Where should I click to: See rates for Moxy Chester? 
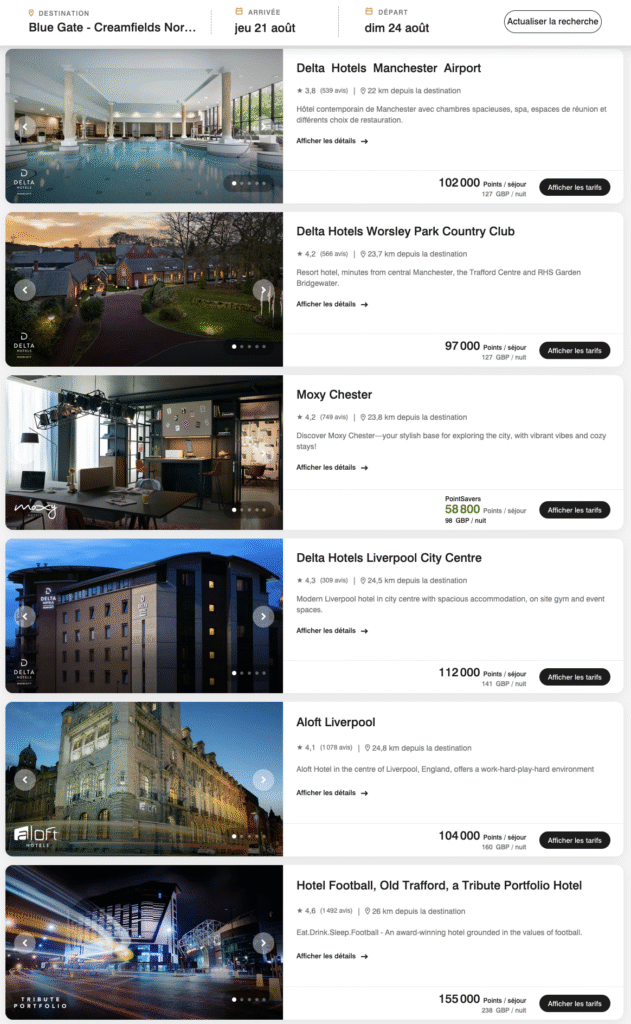click(574, 510)
